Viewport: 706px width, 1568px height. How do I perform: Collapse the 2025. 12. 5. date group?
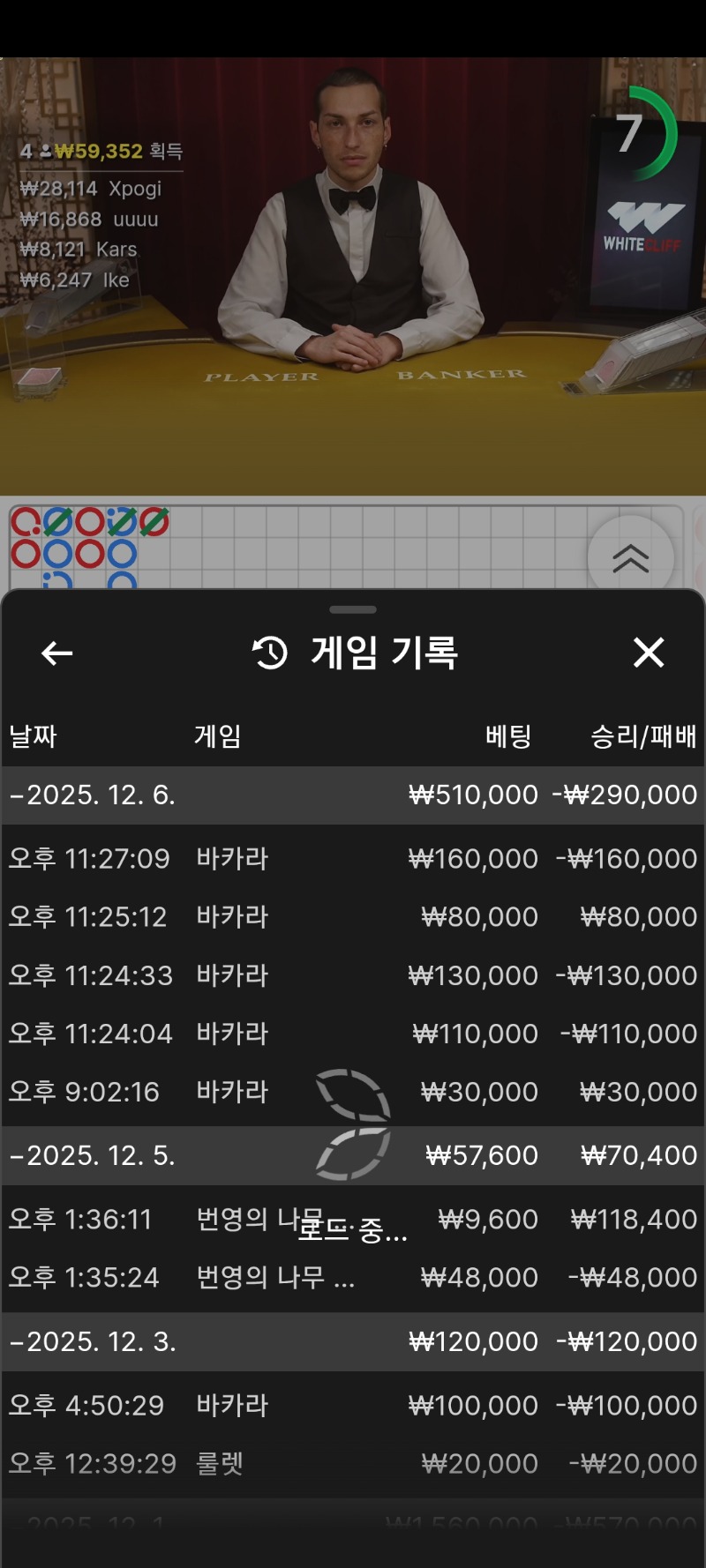coord(93,1155)
